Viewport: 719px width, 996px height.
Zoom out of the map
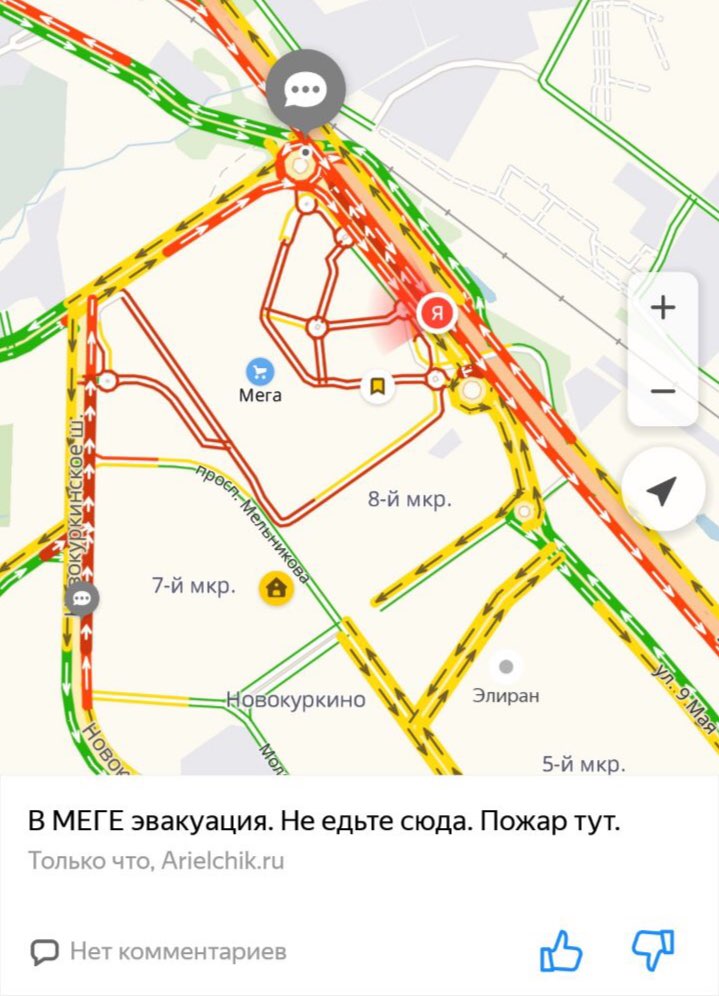point(663,391)
